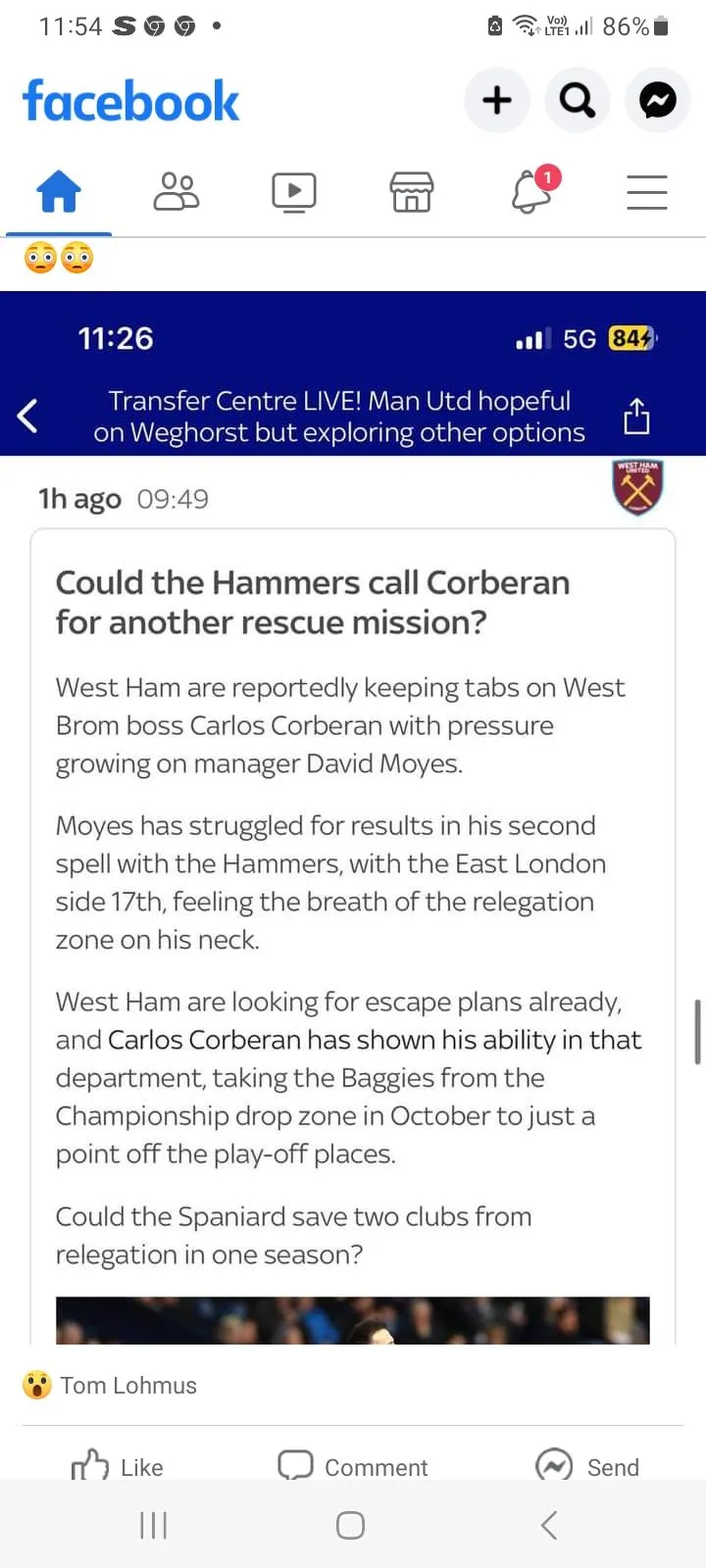Viewport: 706px width, 1568px height.
Task: Create a new post with plus icon
Action: pos(497,100)
